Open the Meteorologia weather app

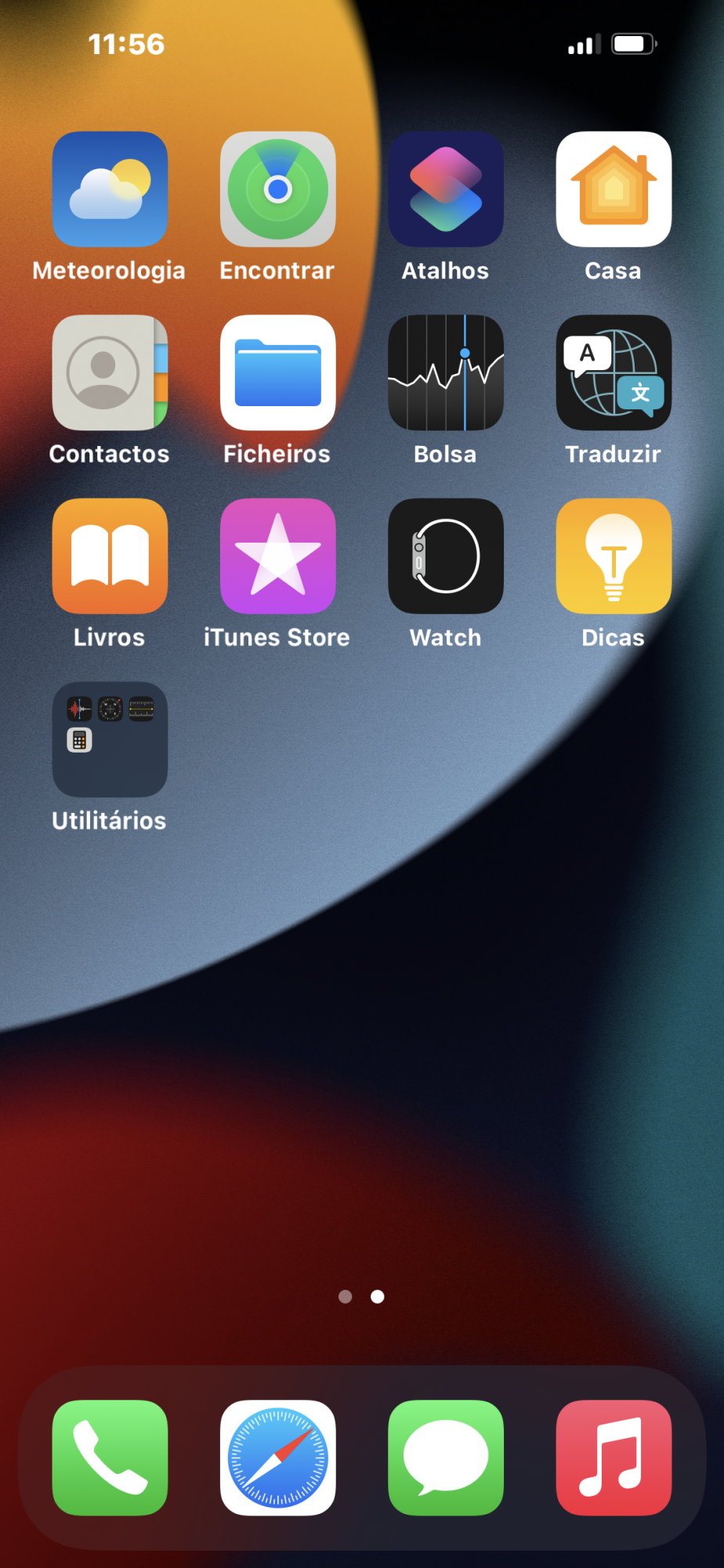110,189
